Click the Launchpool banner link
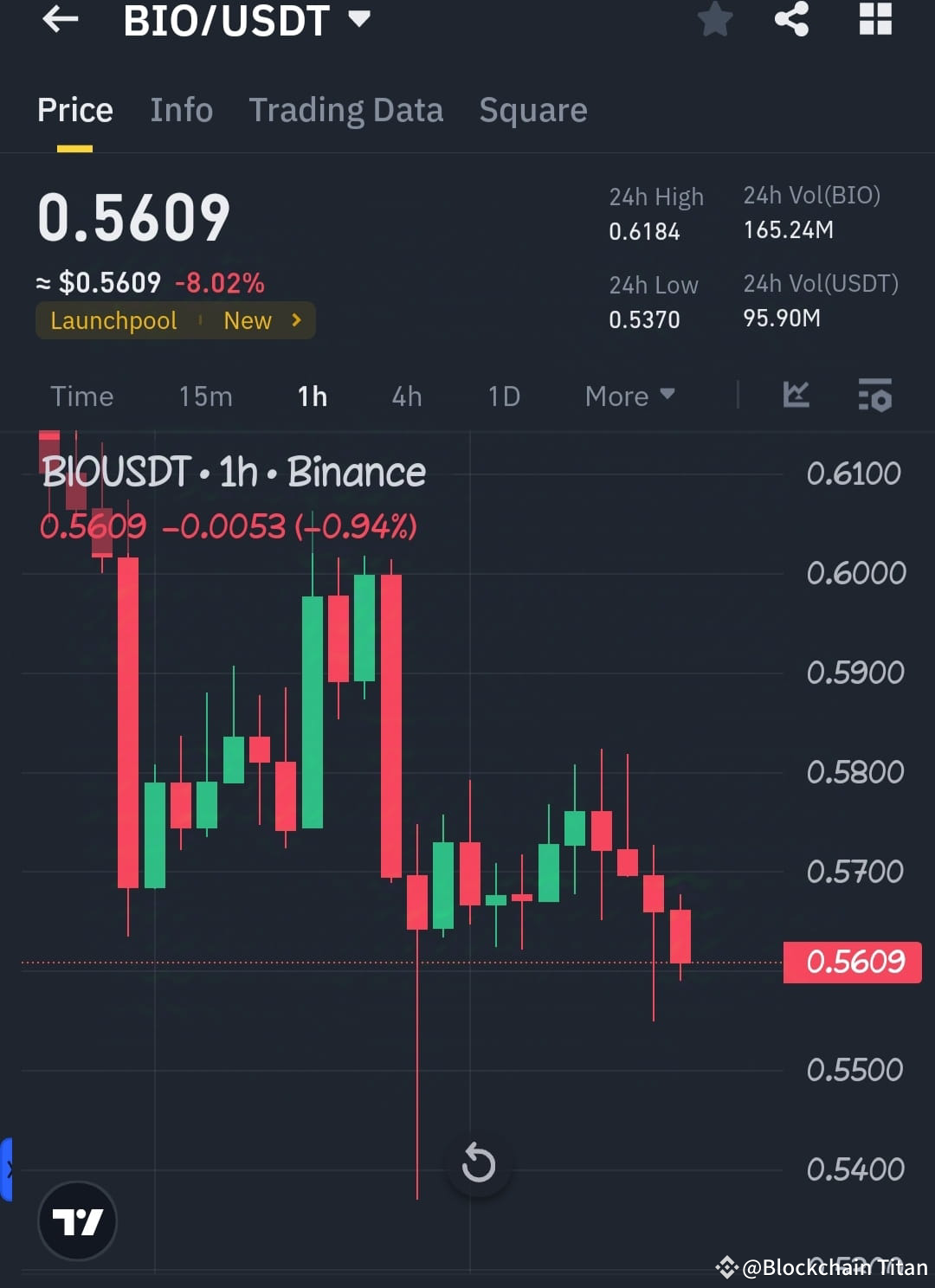935x1288 pixels. coord(113,320)
